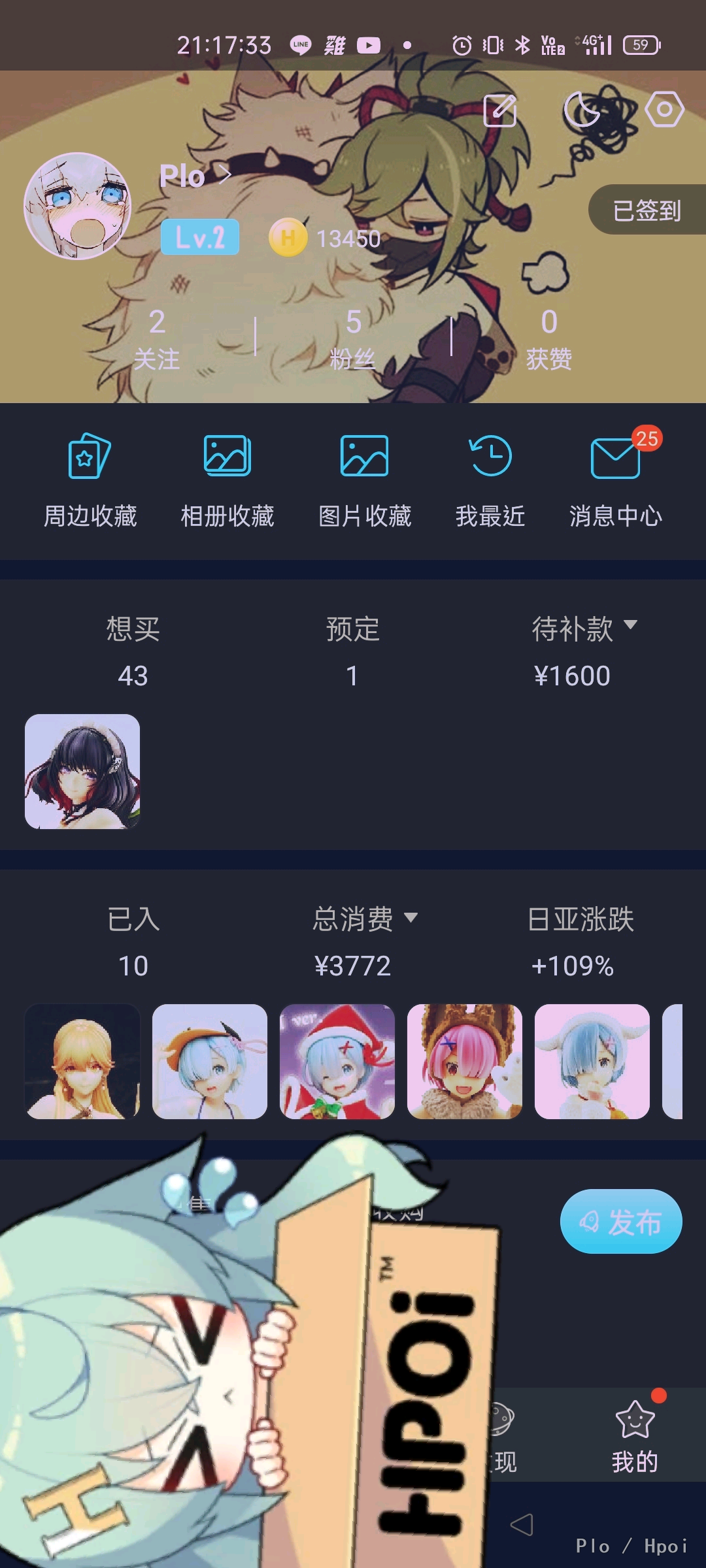This screenshot has height=1568, width=706.
Task: Open the 想买 wishlist section
Action: point(133,652)
